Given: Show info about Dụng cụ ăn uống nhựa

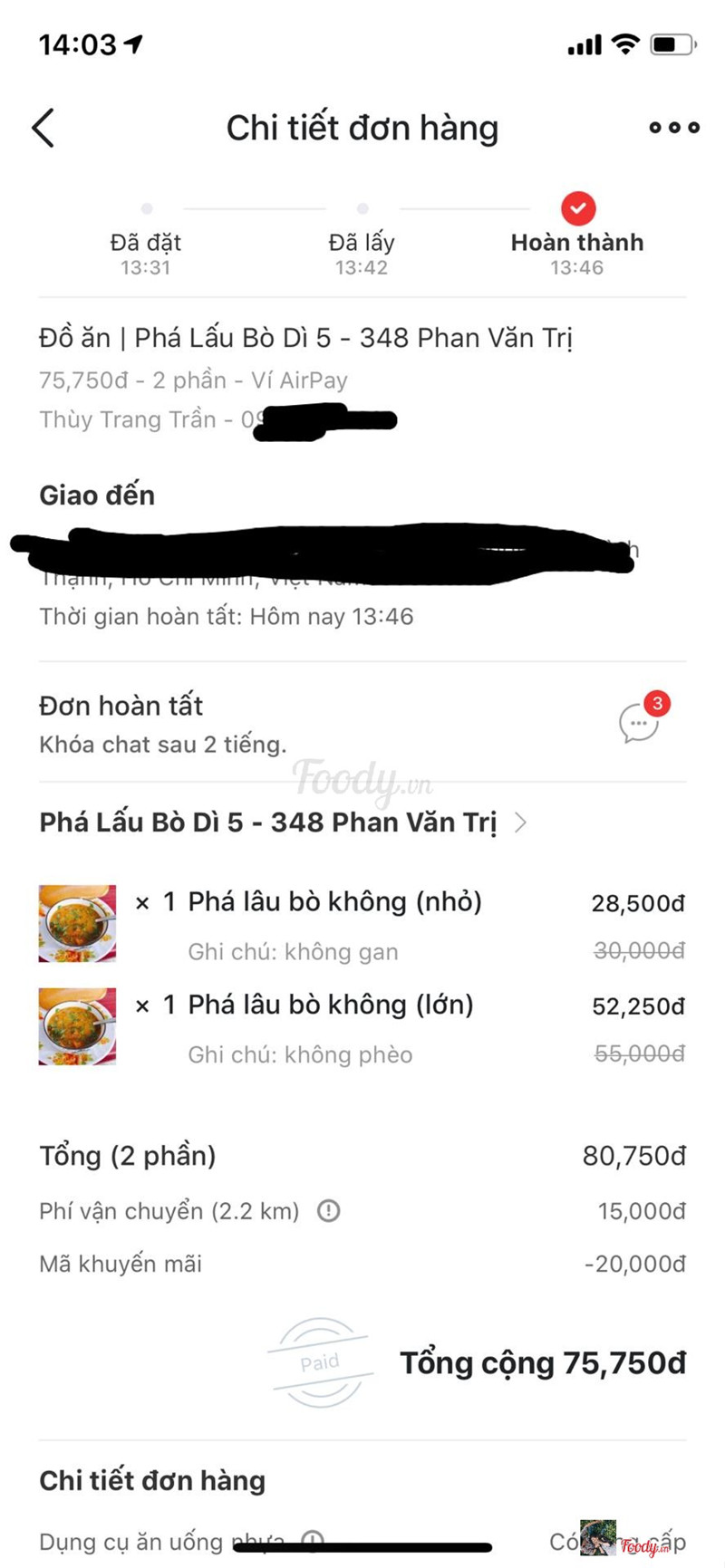Looking at the screenshot, I should (313, 1540).
